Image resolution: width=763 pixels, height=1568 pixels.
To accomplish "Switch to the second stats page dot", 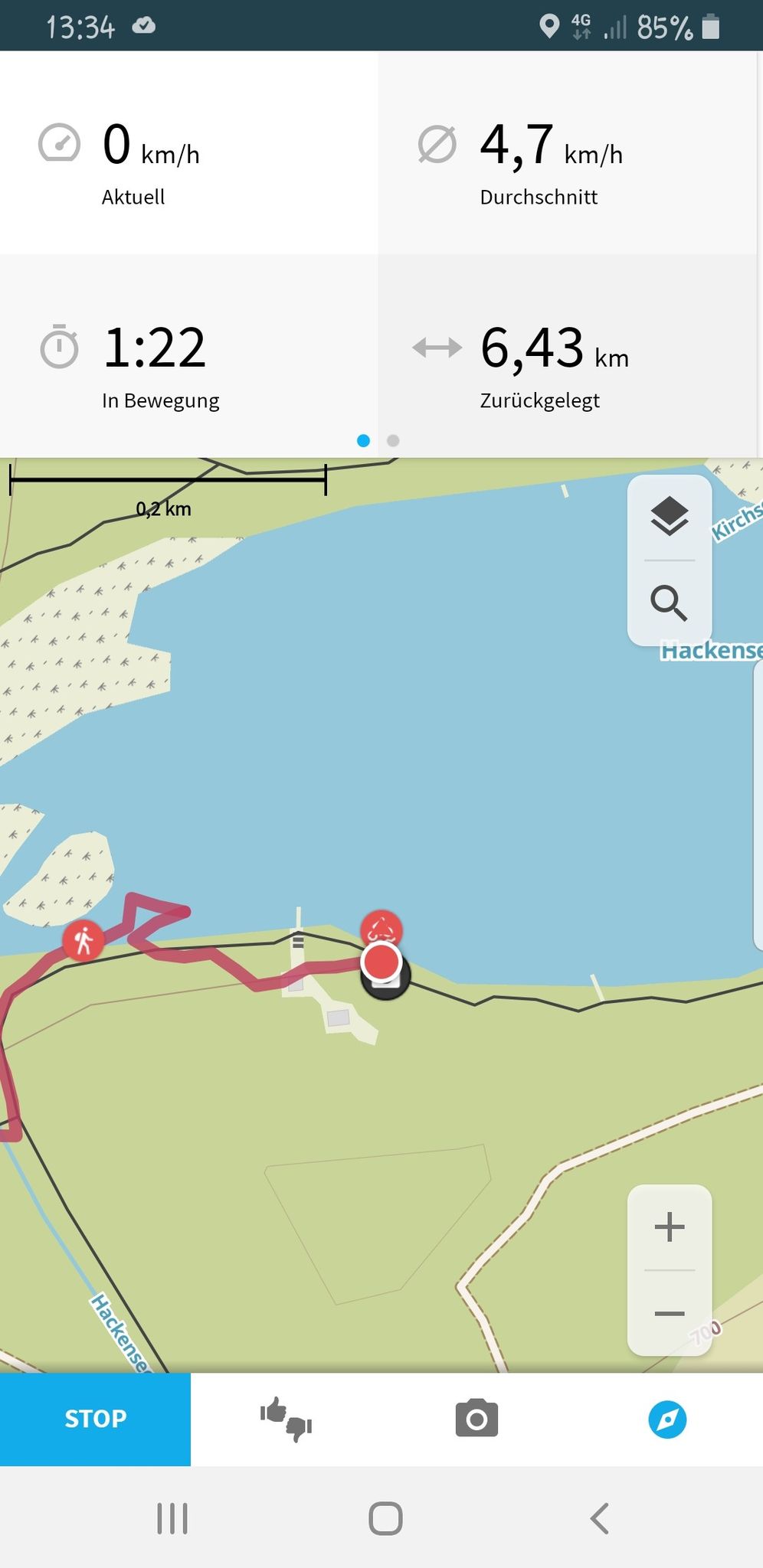I will click(393, 440).
